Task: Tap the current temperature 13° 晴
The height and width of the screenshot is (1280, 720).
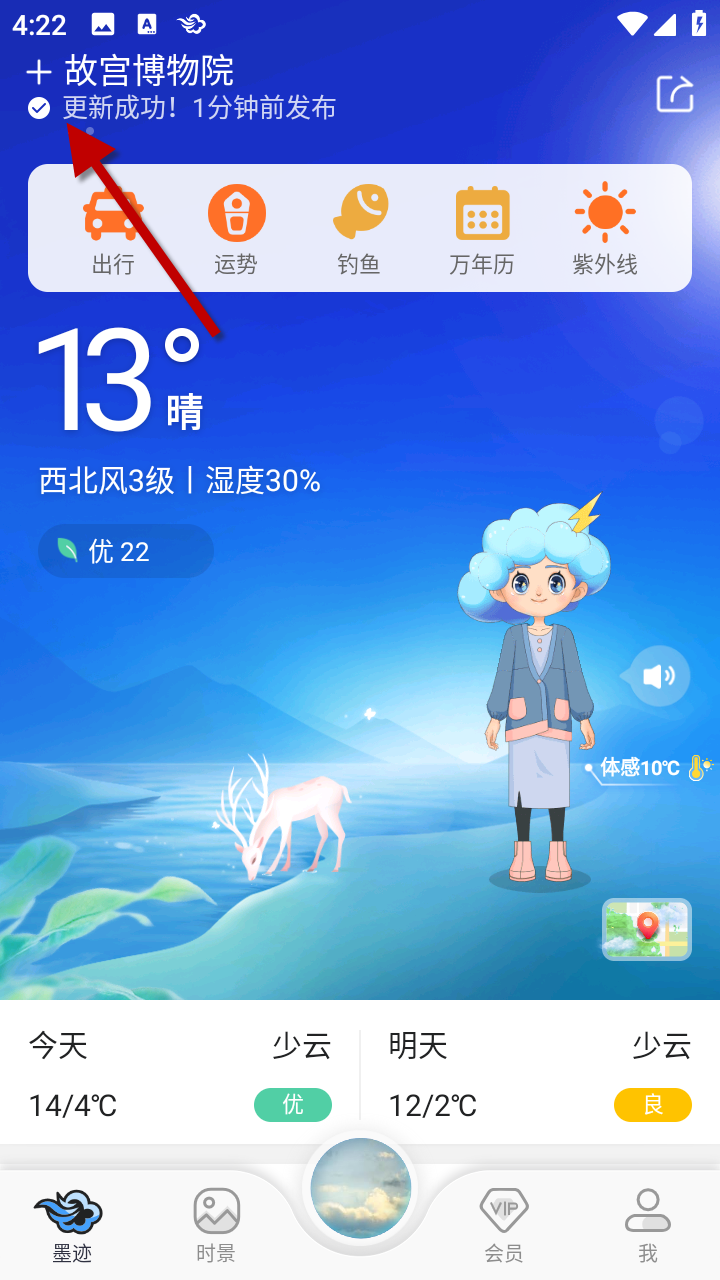Action: pos(120,382)
